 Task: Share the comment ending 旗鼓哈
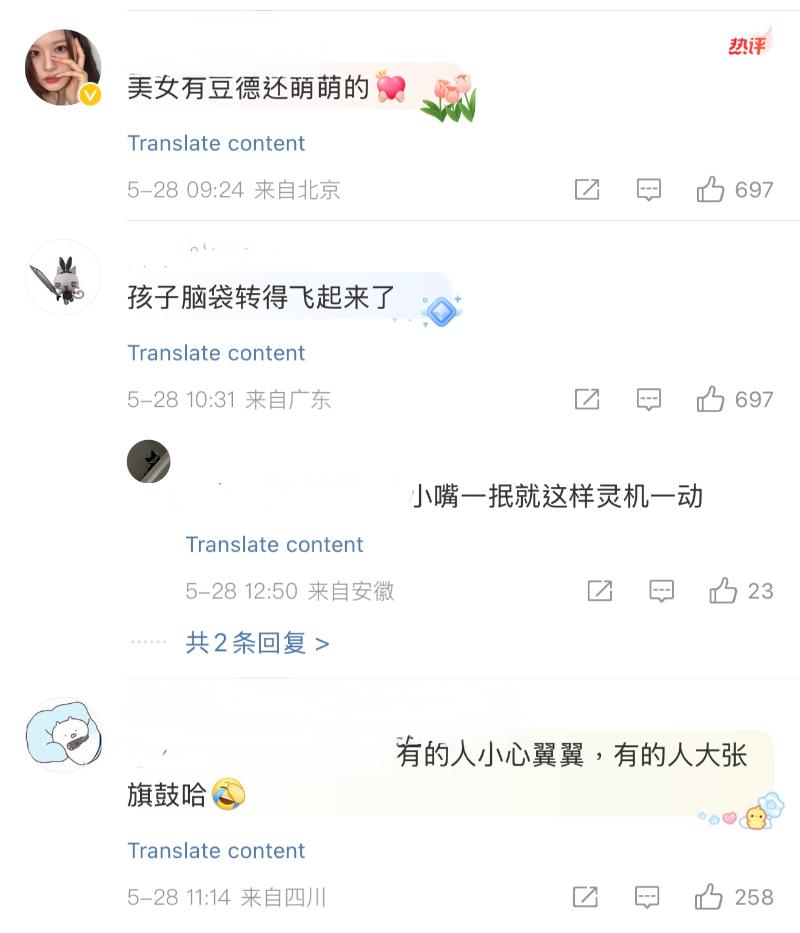587,897
